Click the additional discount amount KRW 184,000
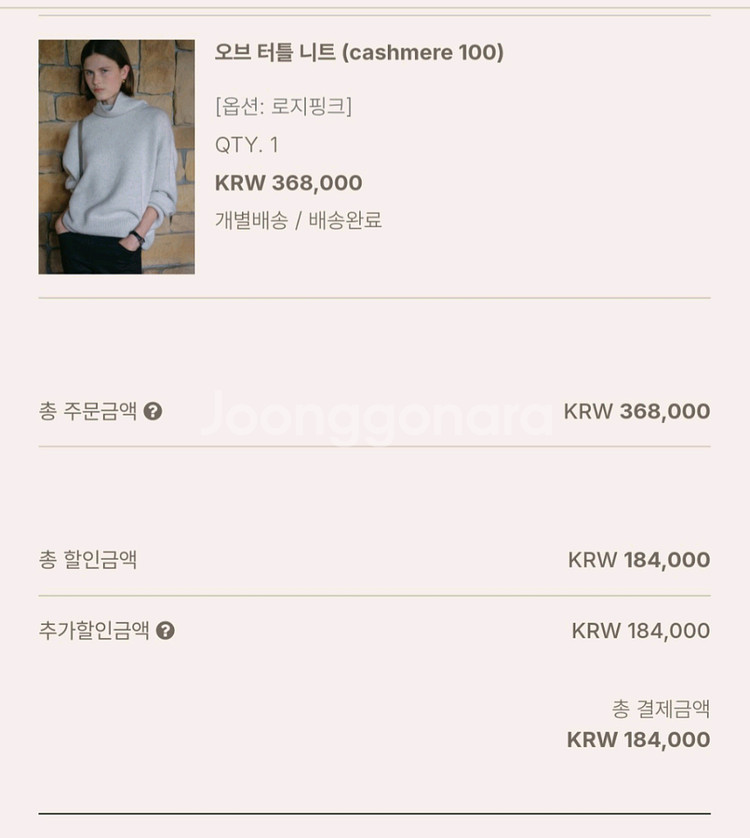Screen dimensions: 750x838 pos(643,630)
